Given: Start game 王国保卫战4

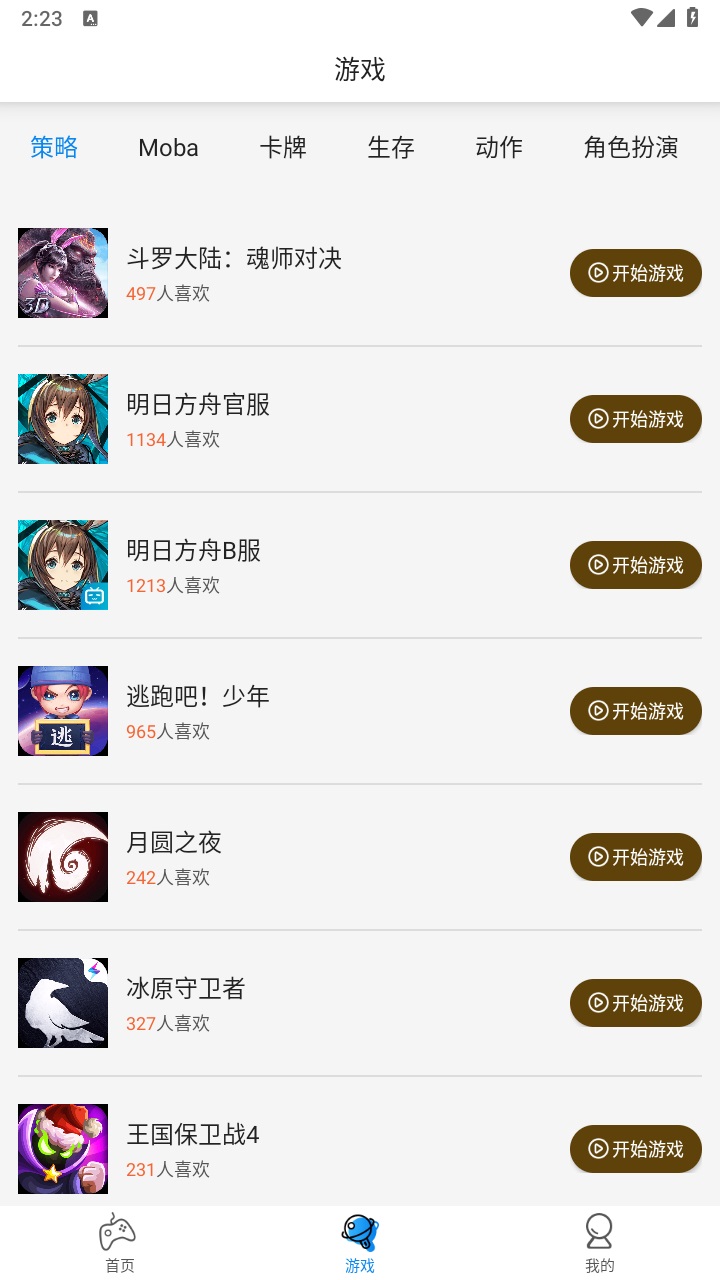Looking at the screenshot, I should [x=636, y=1149].
